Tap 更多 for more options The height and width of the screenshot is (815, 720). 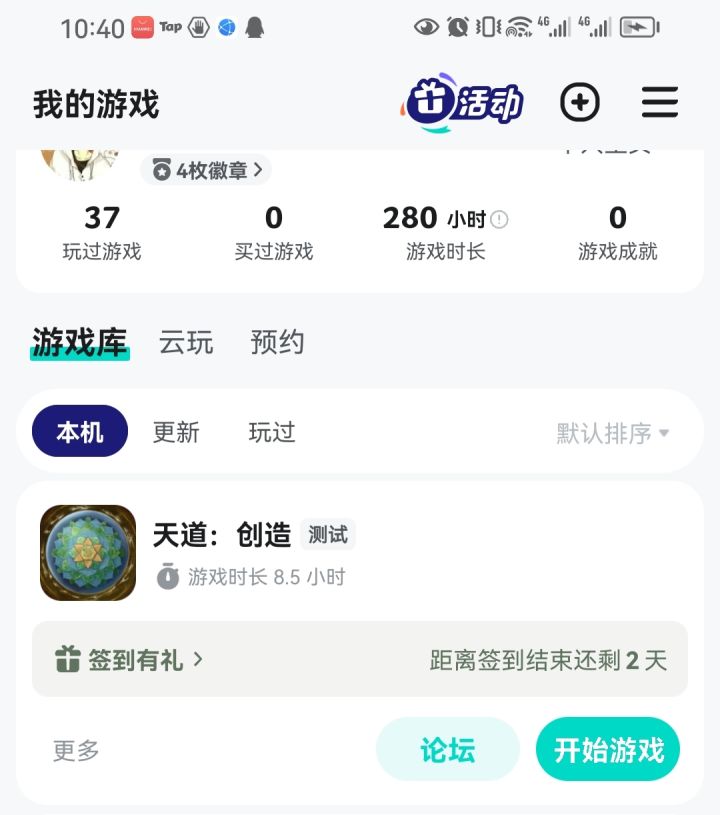click(x=76, y=750)
